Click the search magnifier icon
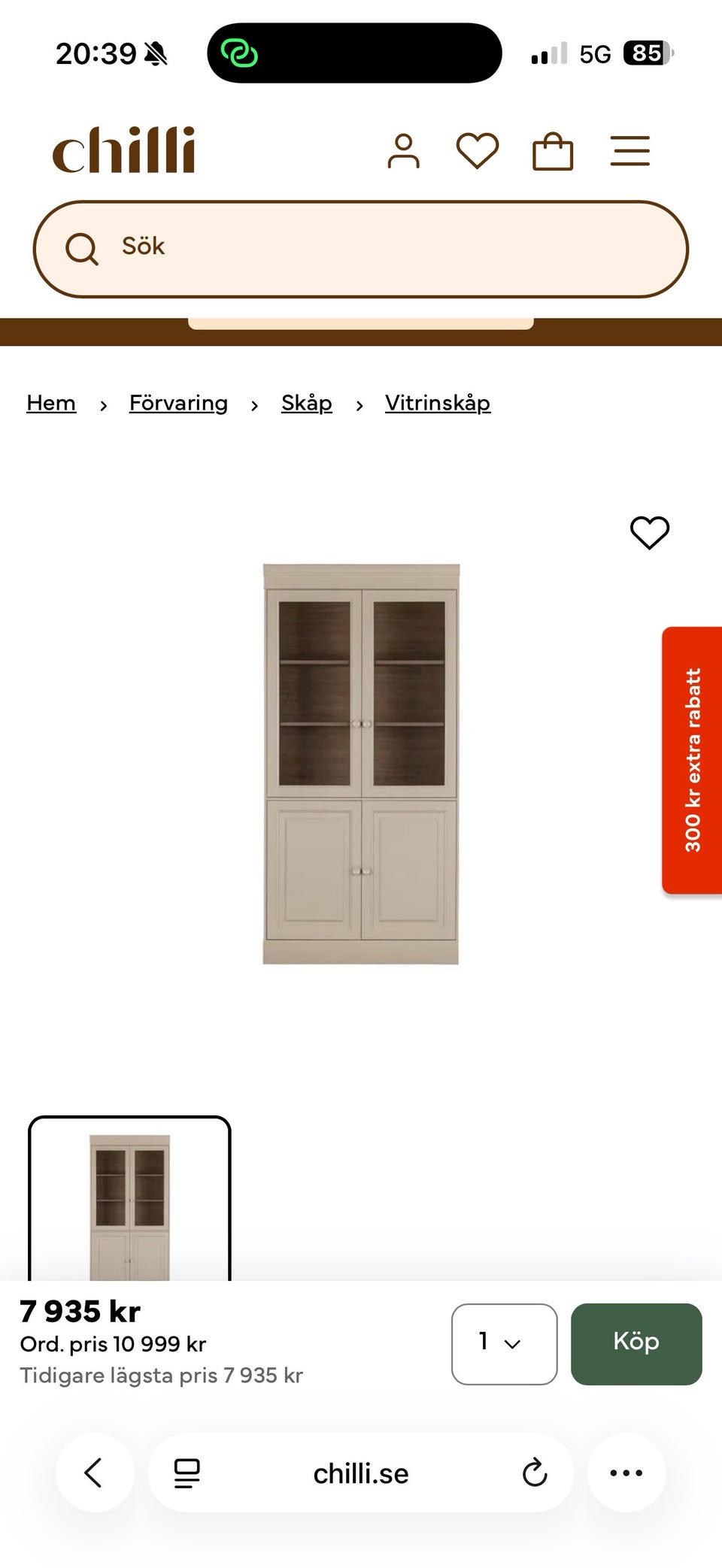 tap(82, 249)
